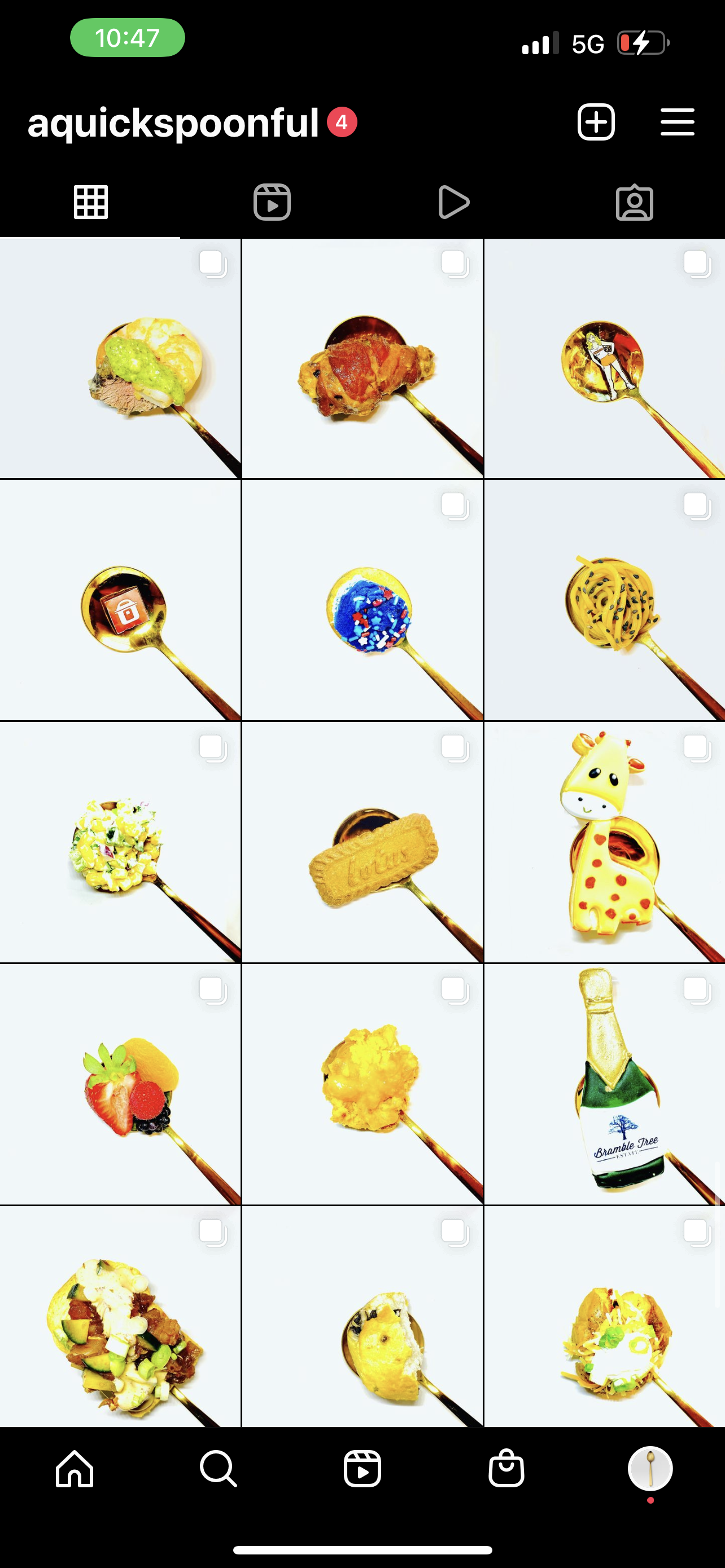
Task: Open the shrimp with green sauce post
Action: click(120, 358)
